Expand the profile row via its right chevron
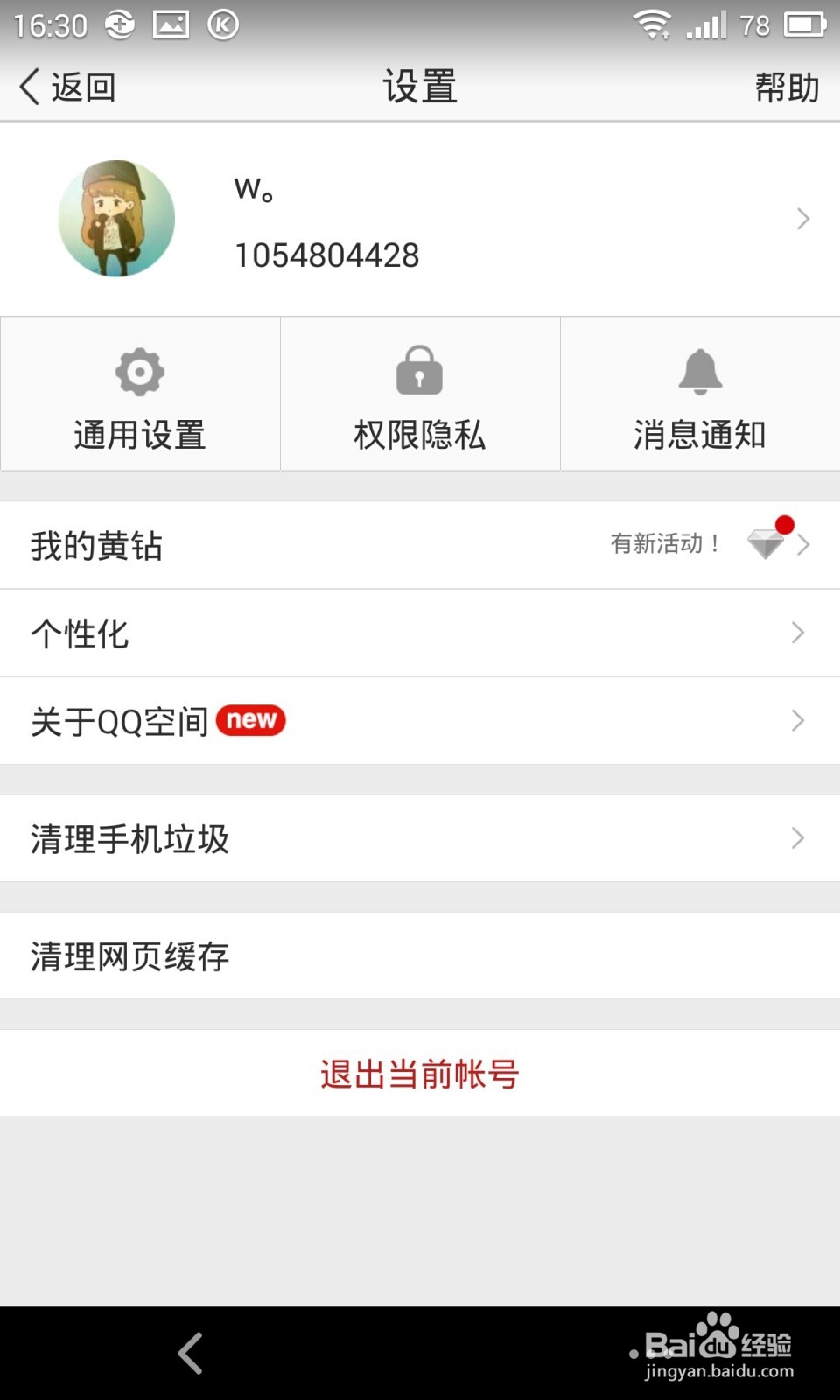 pyautogui.click(x=801, y=219)
